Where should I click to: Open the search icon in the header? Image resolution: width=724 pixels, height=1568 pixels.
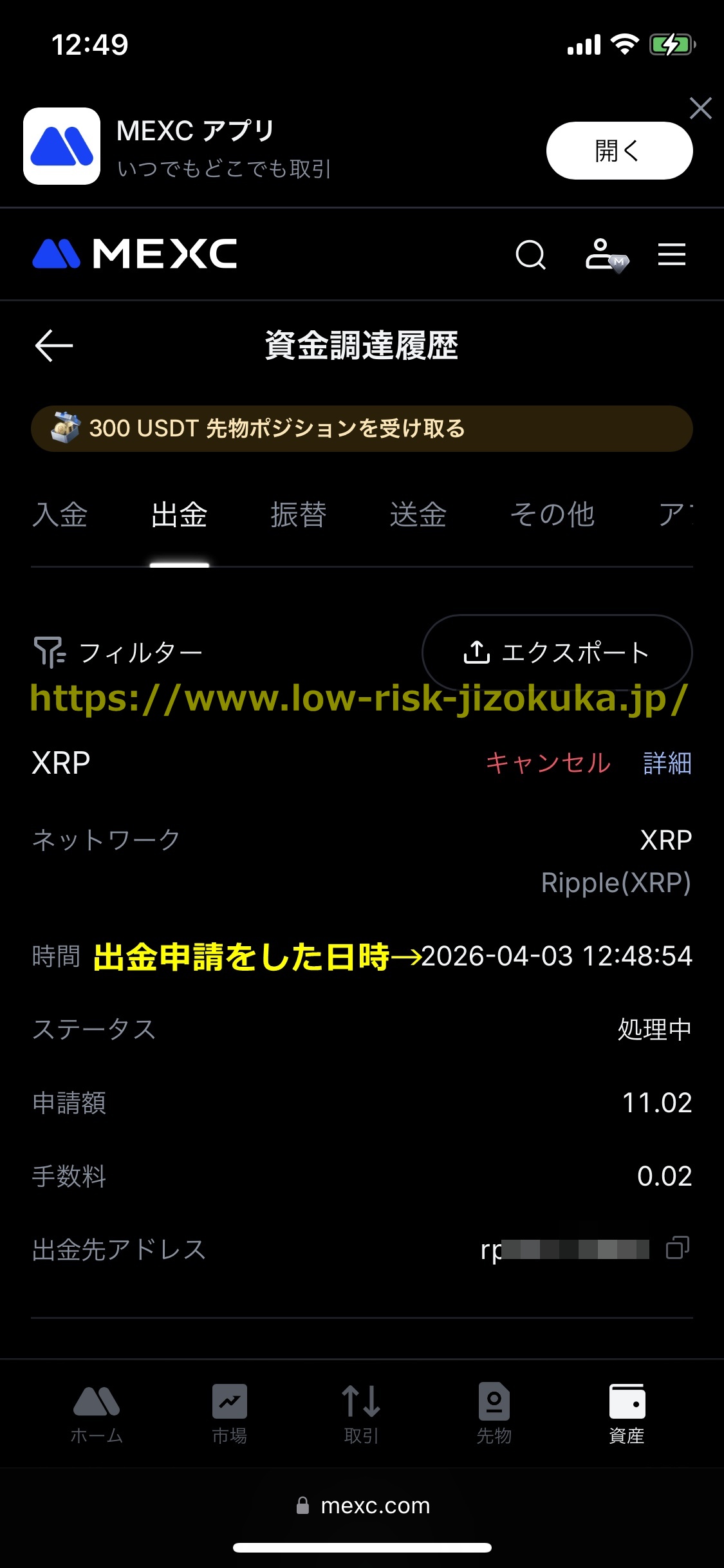click(x=530, y=255)
